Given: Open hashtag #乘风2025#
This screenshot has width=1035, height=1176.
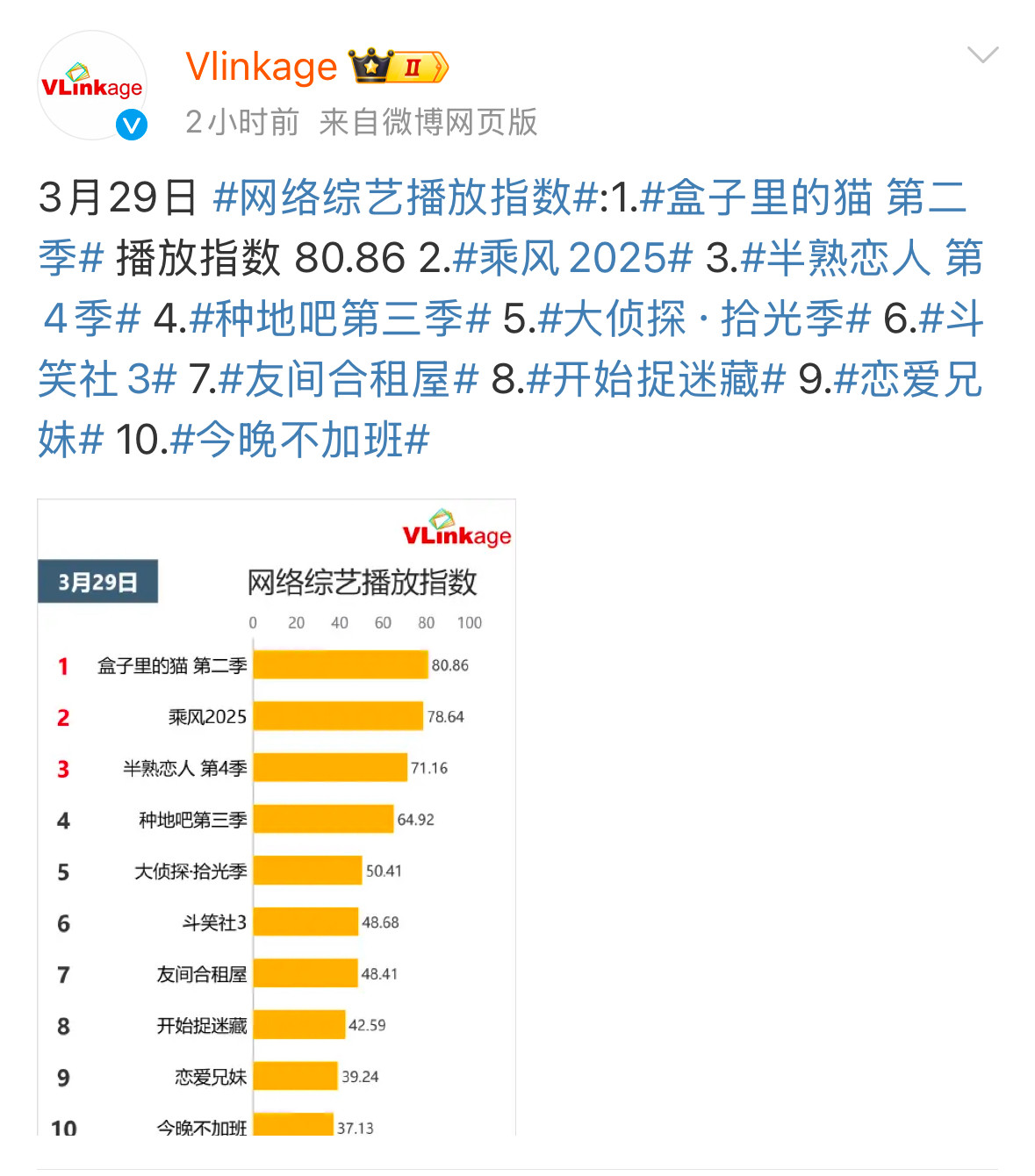Looking at the screenshot, I should (x=573, y=258).
